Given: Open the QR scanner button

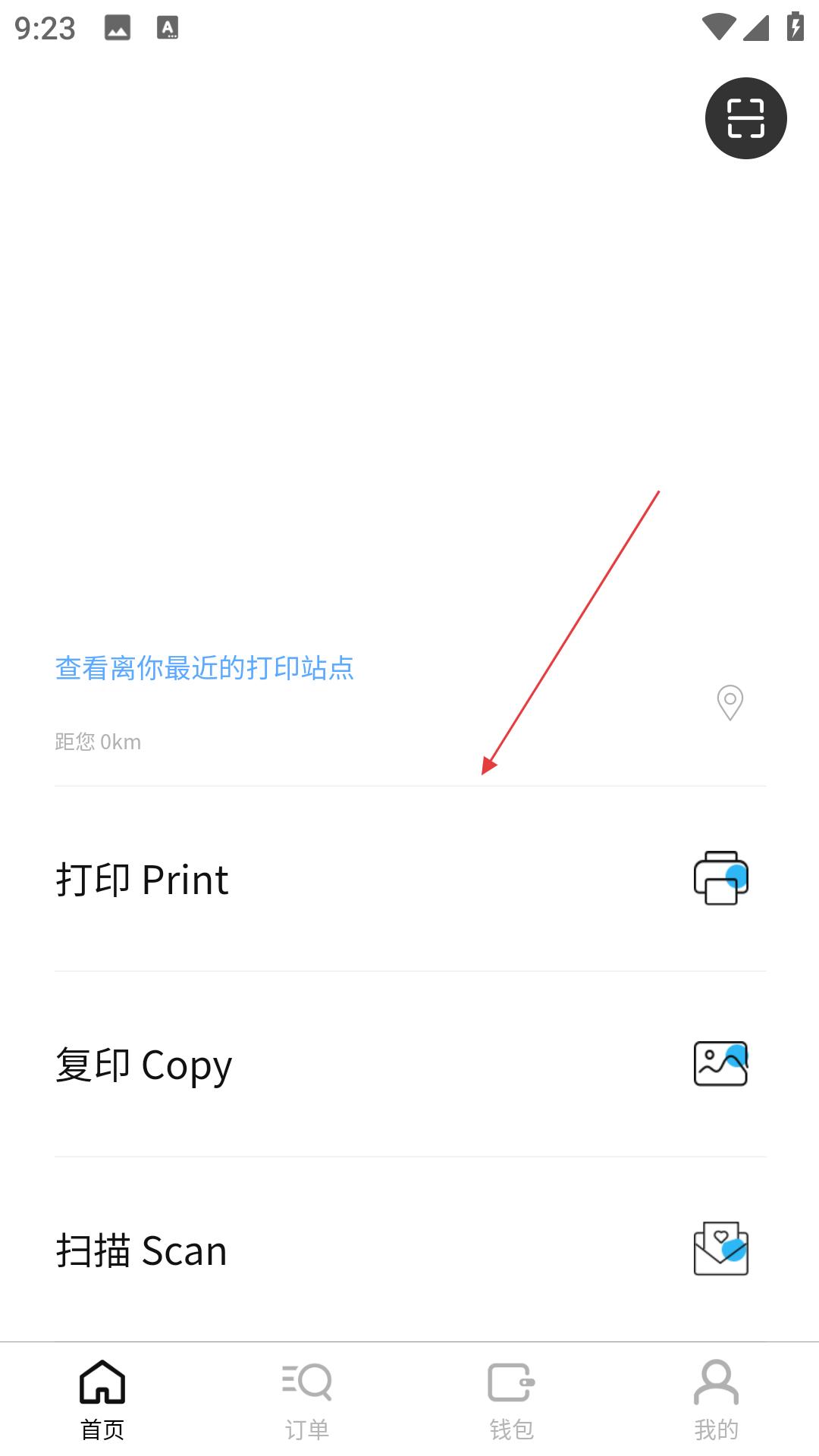Looking at the screenshot, I should pyautogui.click(x=745, y=118).
